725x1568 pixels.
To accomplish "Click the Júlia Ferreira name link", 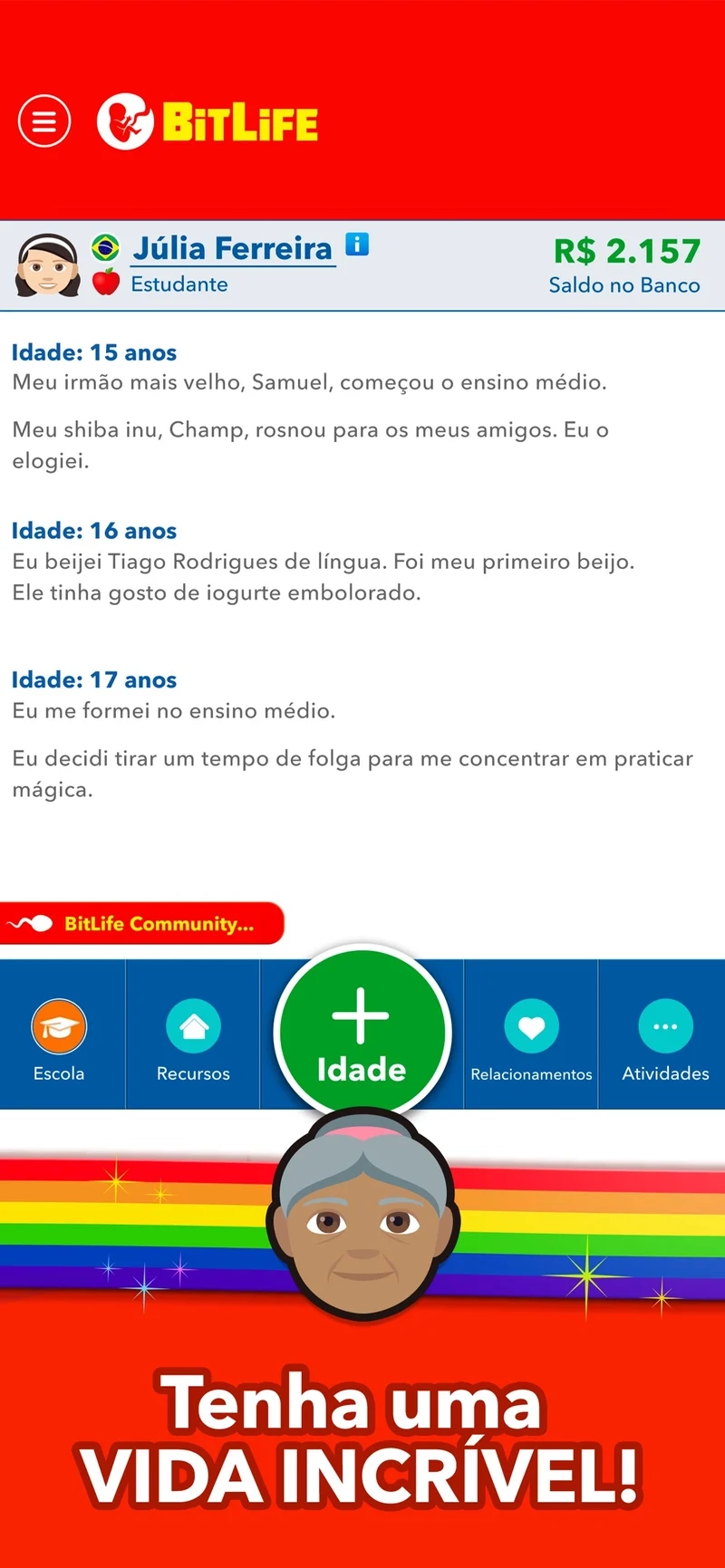I will point(232,249).
